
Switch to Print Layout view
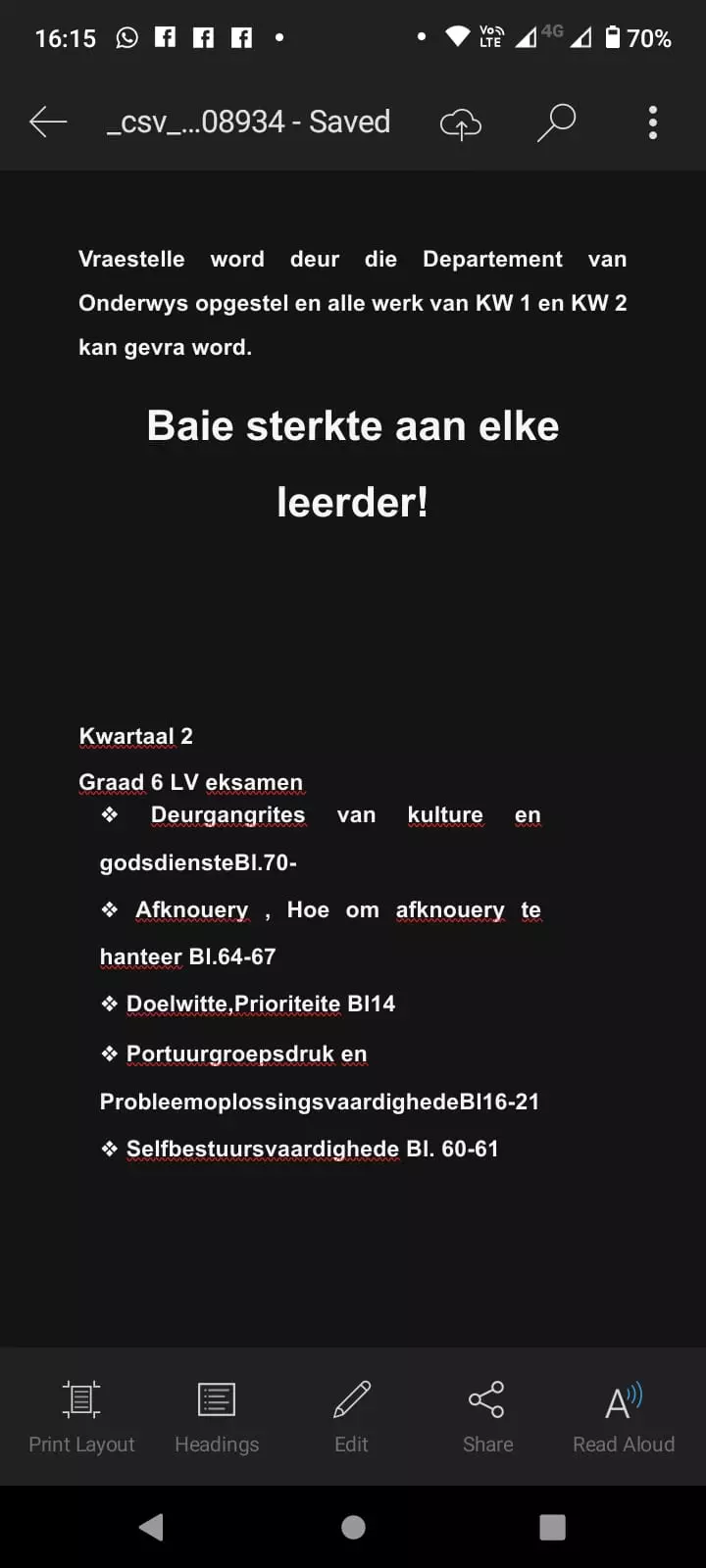click(x=81, y=1414)
